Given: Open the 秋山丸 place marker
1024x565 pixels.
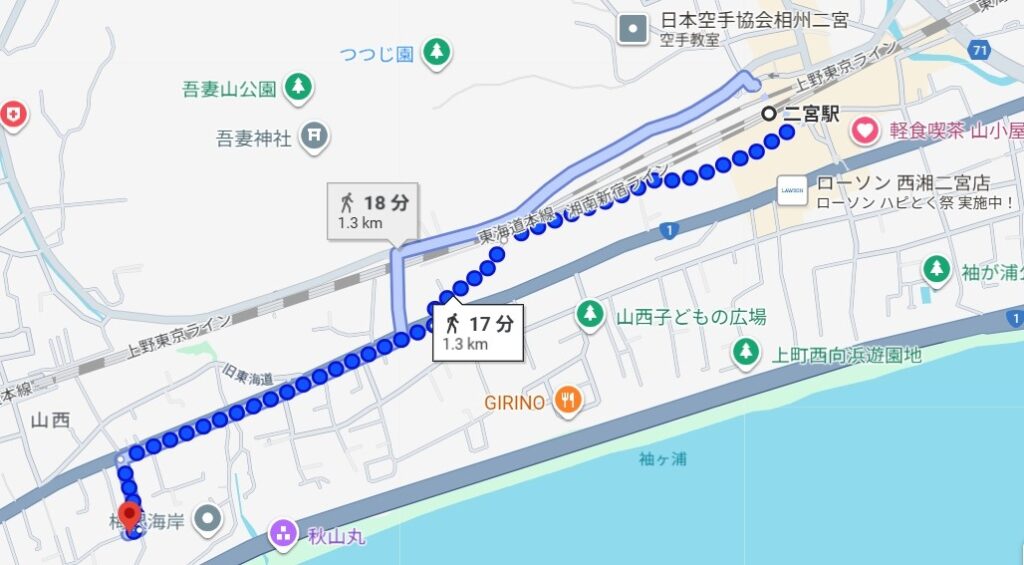Looking at the screenshot, I should [x=285, y=535].
